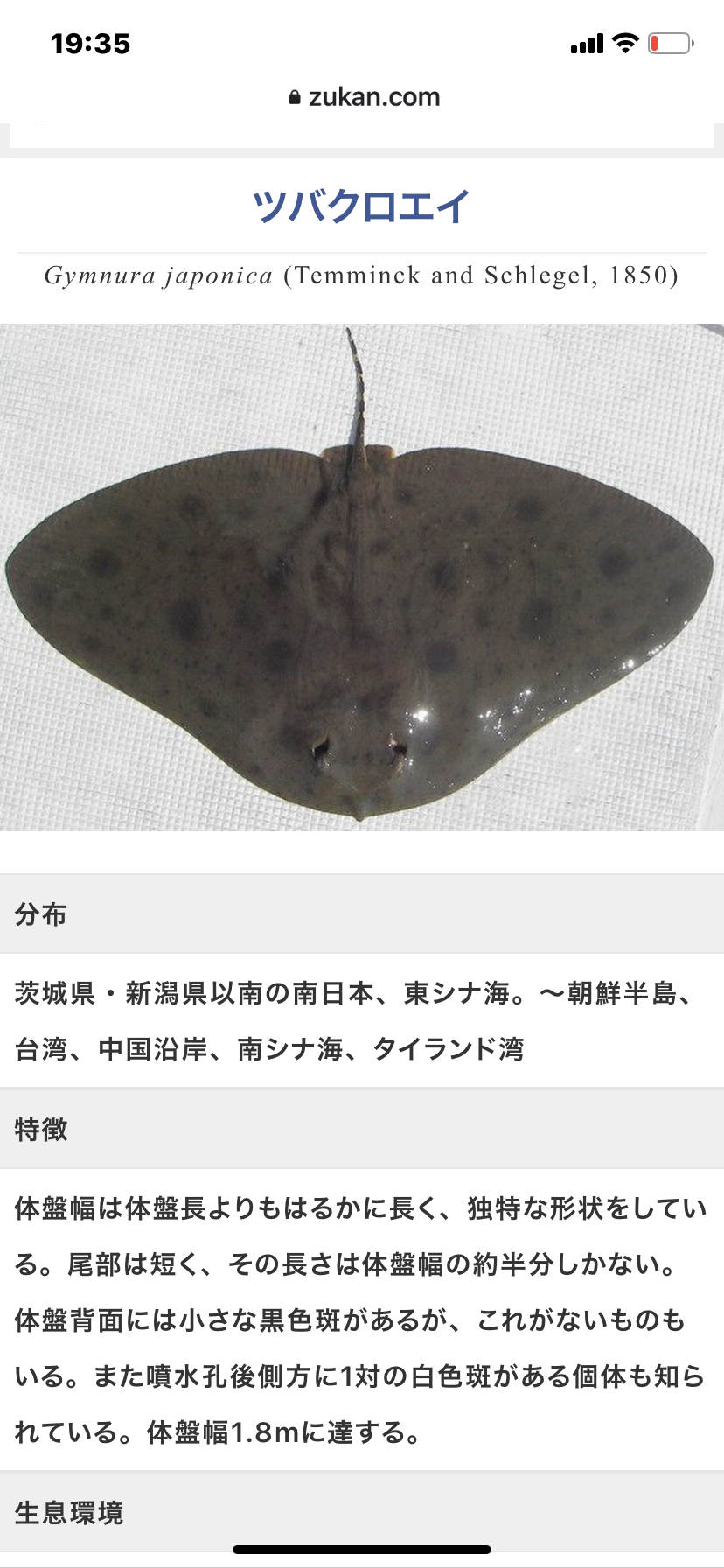Open the ray photo

pyautogui.click(x=362, y=577)
